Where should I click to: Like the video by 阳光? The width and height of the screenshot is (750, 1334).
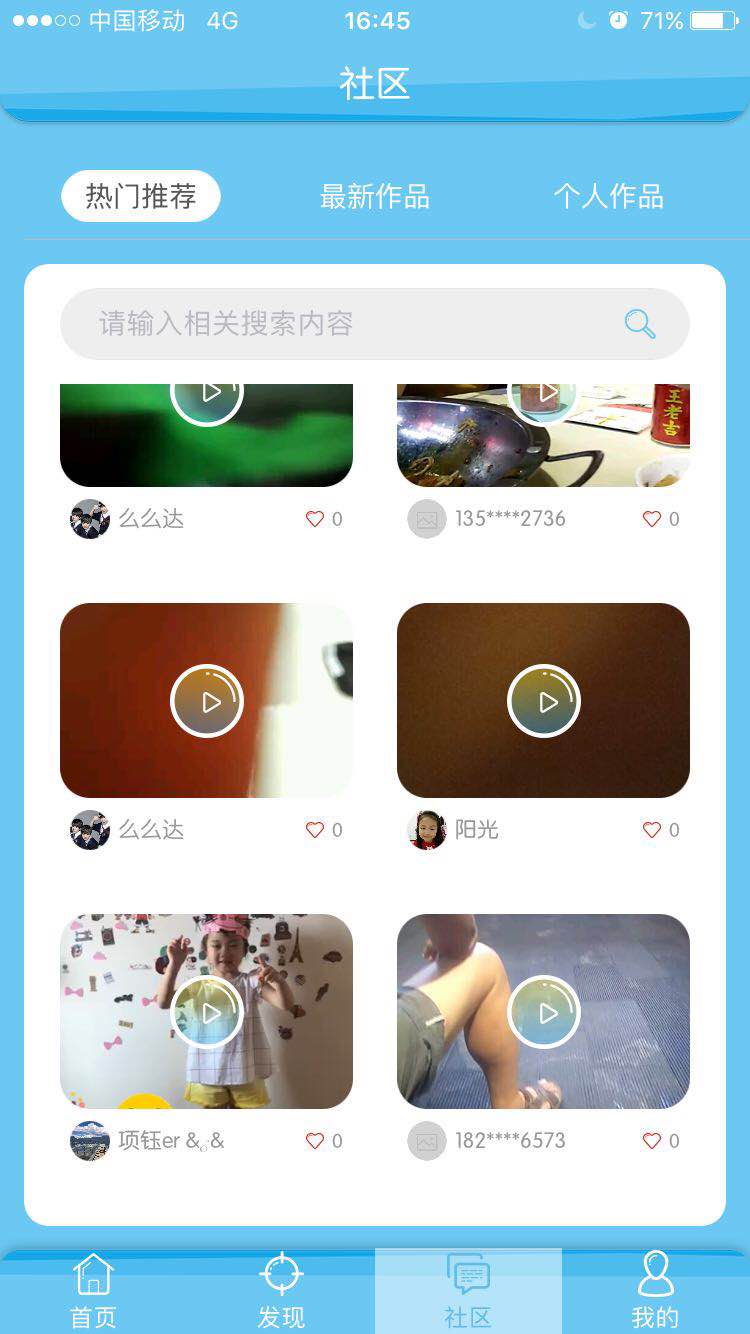[652, 830]
